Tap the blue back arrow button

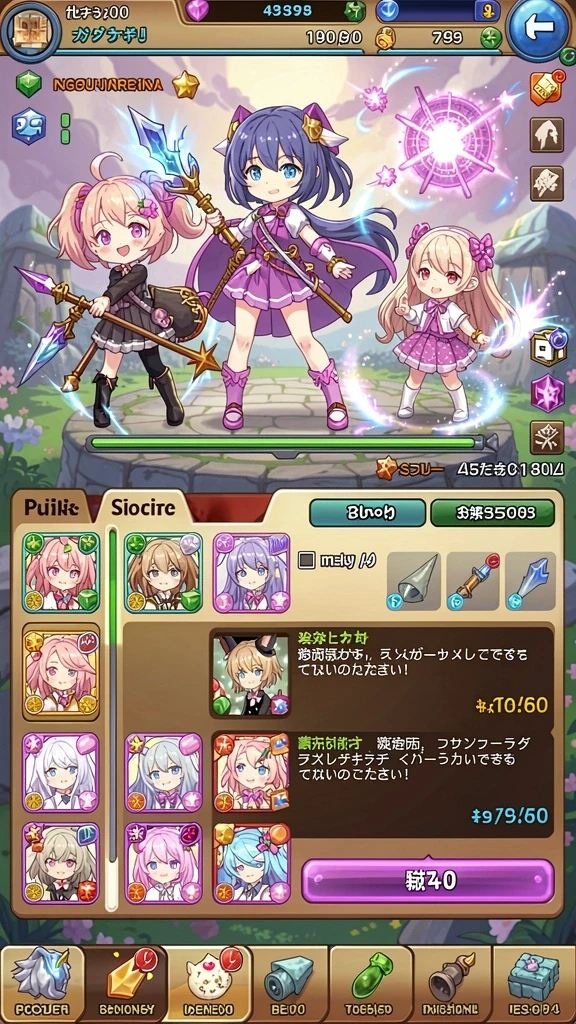click(539, 28)
